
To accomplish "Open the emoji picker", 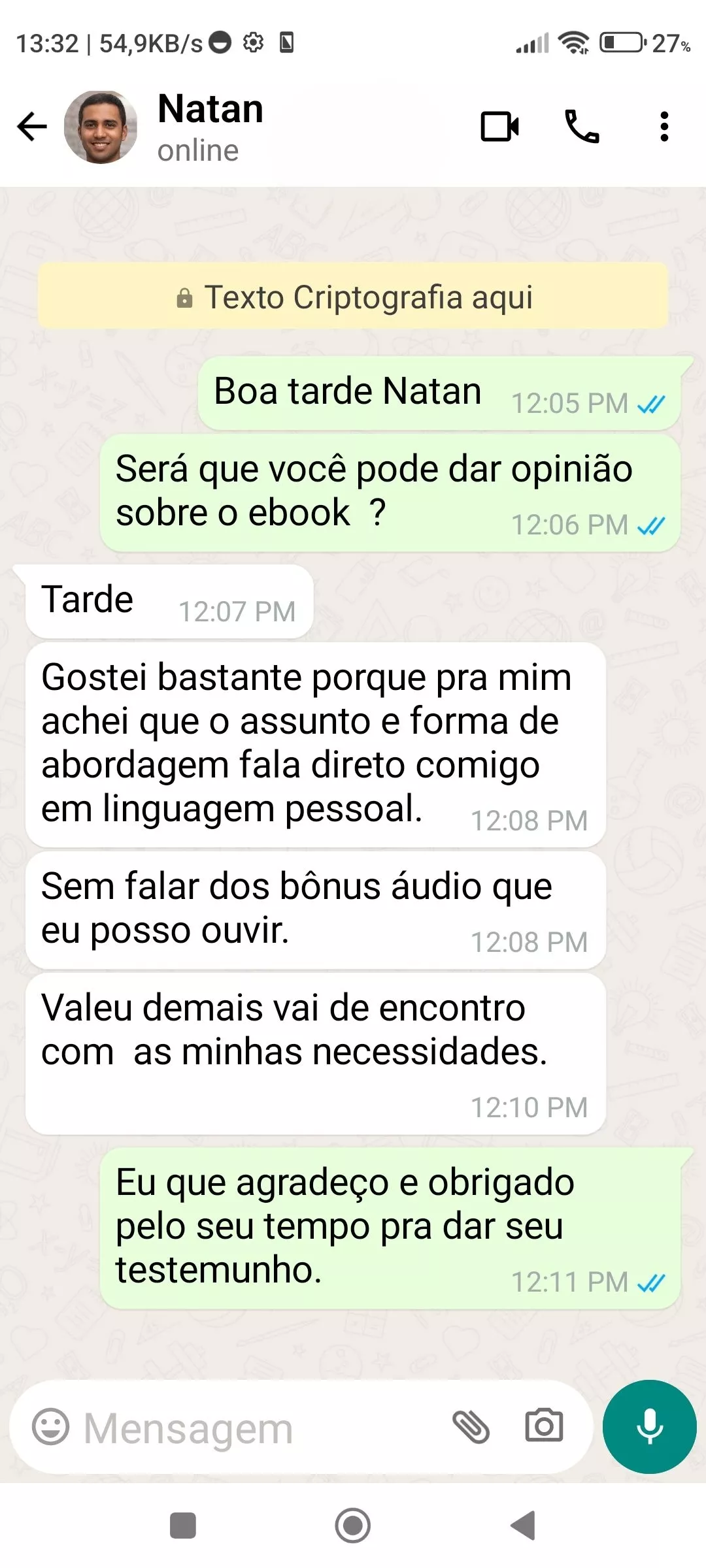I will pyautogui.click(x=50, y=1426).
